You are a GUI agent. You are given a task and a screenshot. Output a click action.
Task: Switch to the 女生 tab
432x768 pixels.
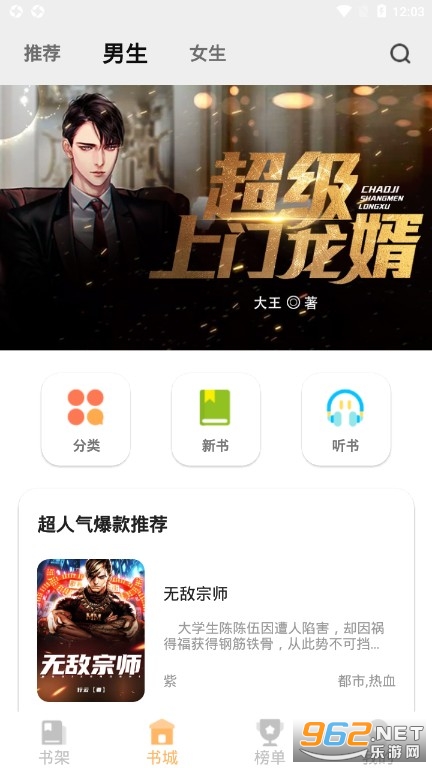208,53
